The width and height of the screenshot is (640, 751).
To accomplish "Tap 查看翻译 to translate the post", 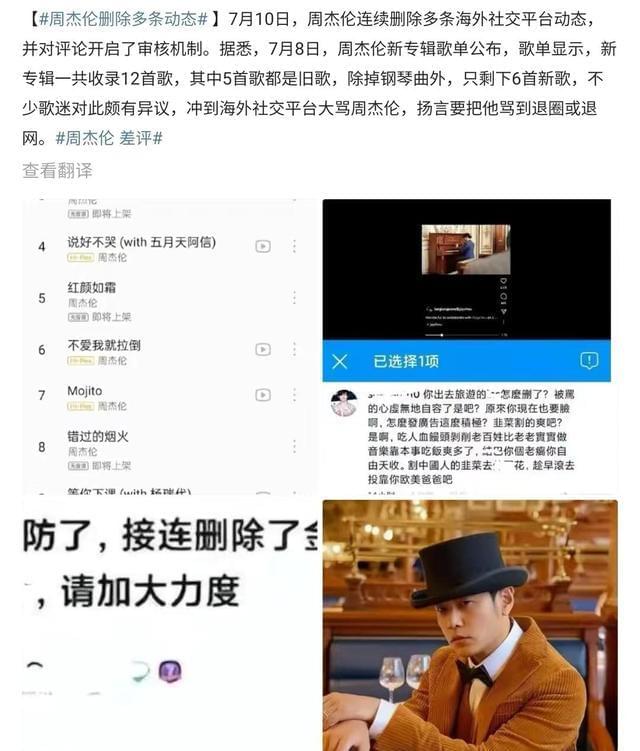I will pyautogui.click(x=58, y=171).
